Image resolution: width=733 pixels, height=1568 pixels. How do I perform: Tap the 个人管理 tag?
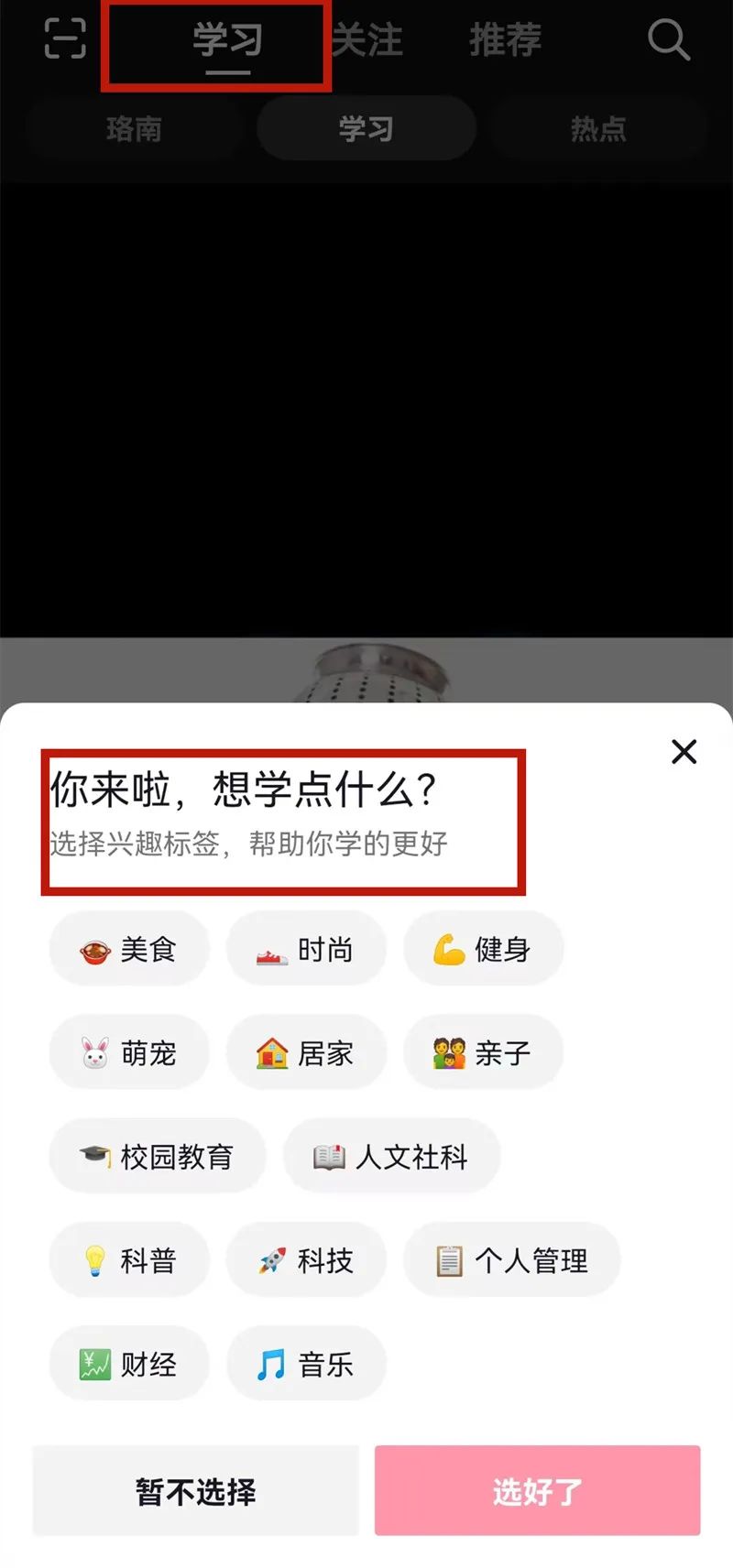[x=512, y=1260]
